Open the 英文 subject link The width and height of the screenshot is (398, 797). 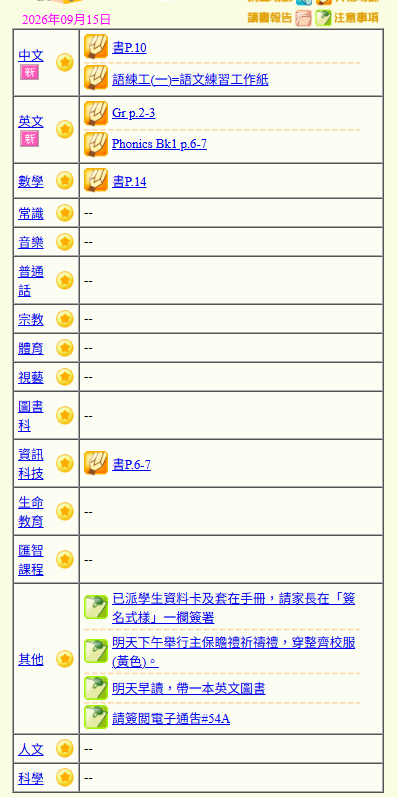point(30,121)
